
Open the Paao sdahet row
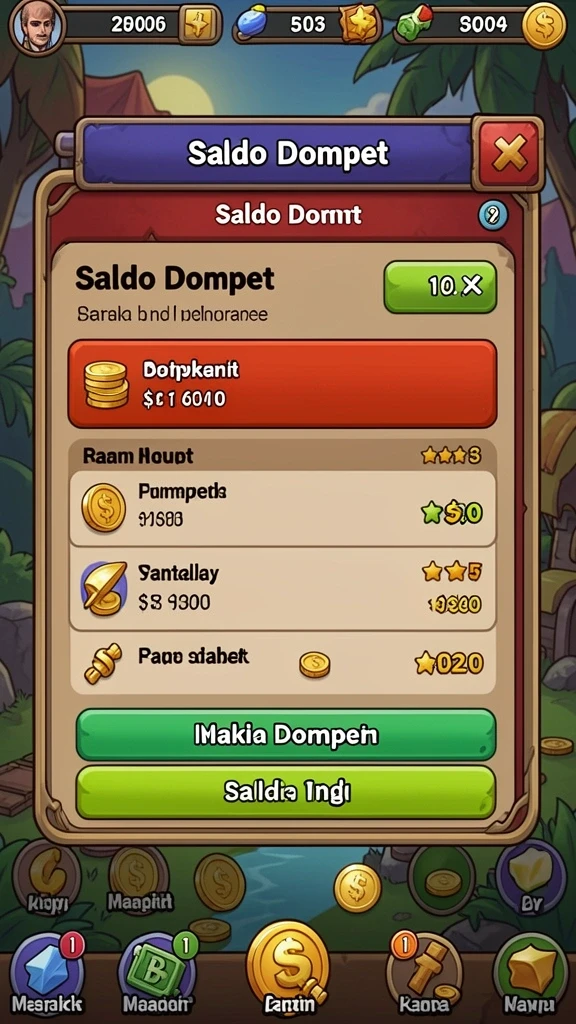pyautogui.click(x=282, y=662)
